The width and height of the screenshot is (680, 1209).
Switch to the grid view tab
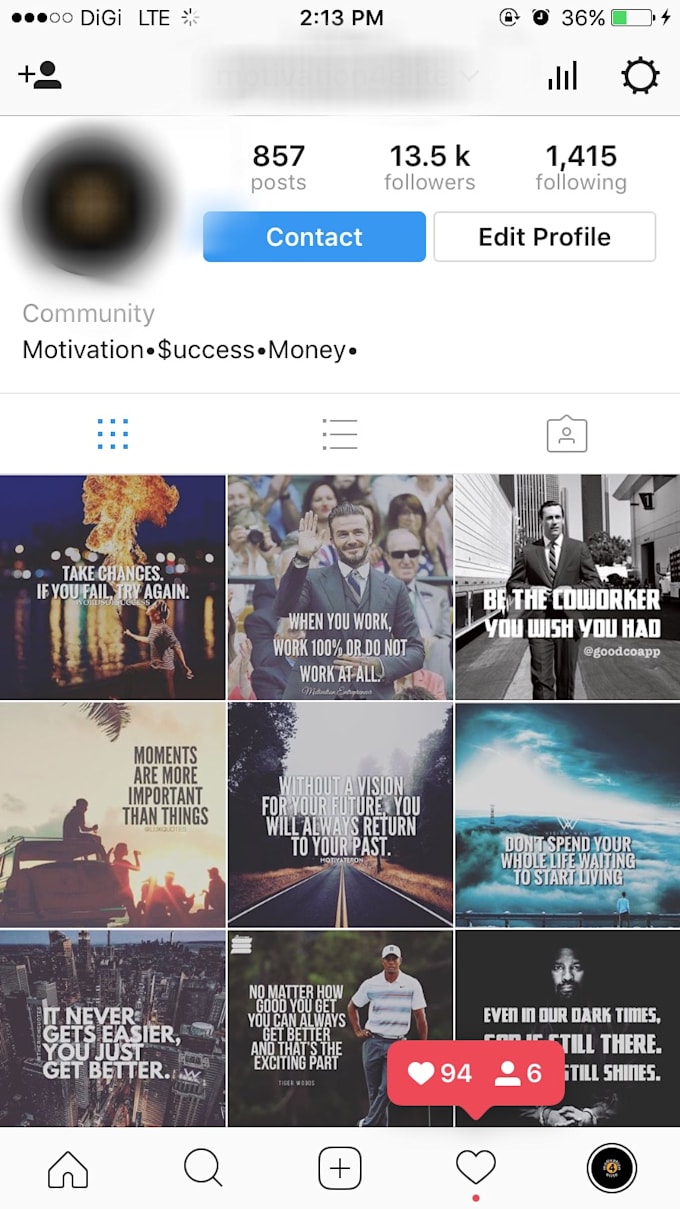pos(113,434)
